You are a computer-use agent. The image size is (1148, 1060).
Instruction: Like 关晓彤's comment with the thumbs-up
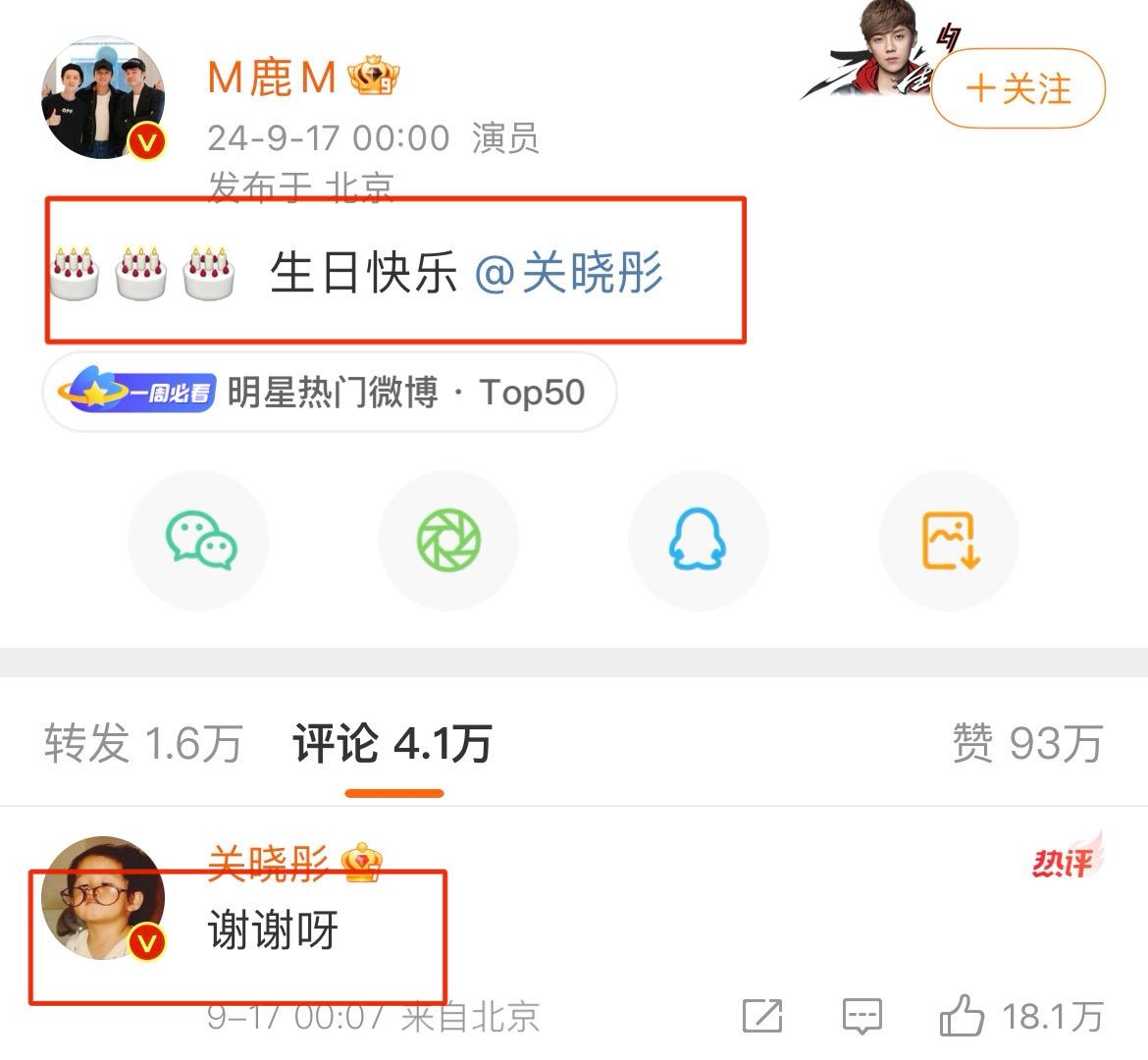[x=963, y=1016]
